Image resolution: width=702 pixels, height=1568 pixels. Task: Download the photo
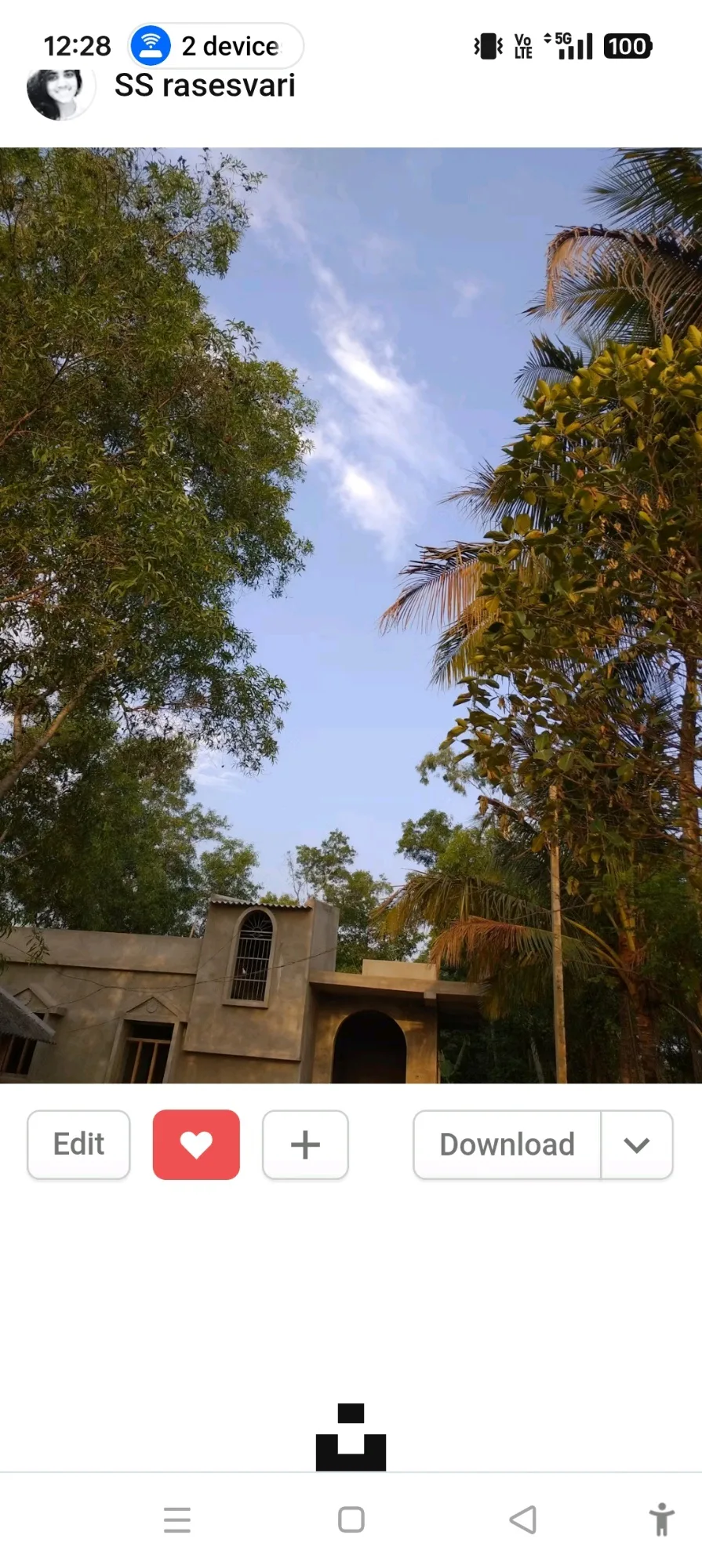[507, 1145]
